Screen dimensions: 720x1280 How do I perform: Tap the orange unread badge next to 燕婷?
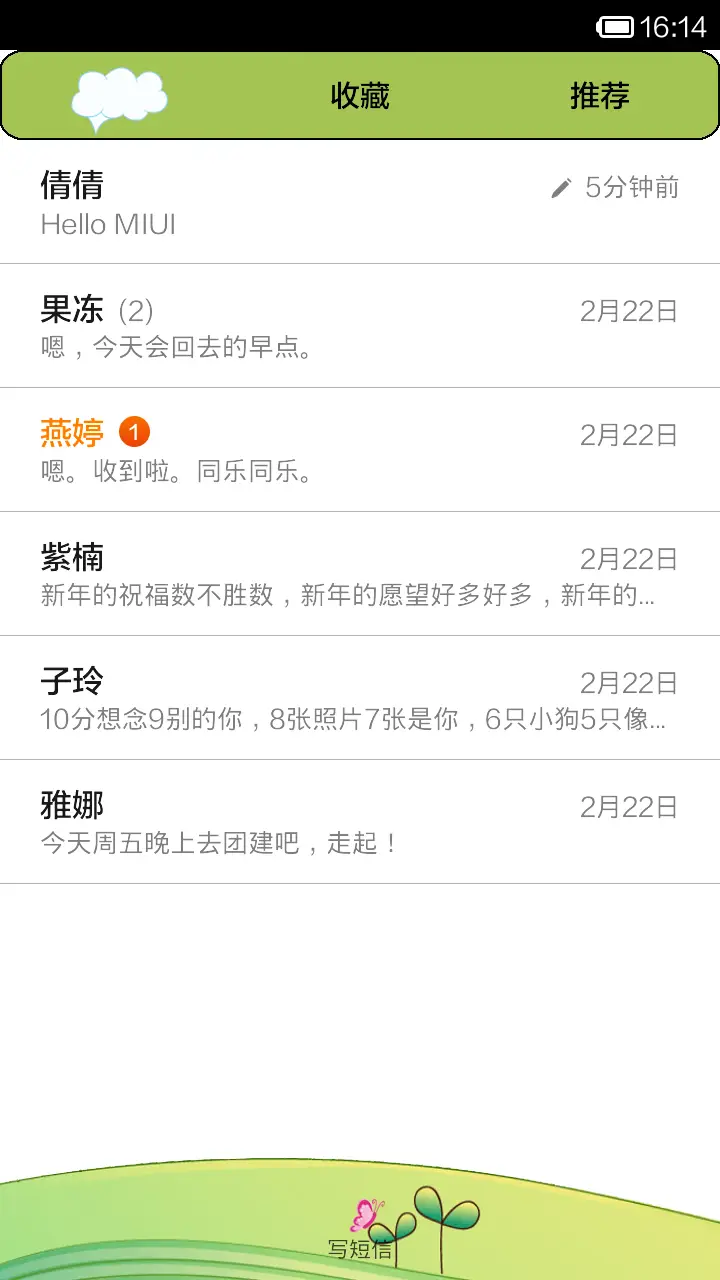(136, 432)
